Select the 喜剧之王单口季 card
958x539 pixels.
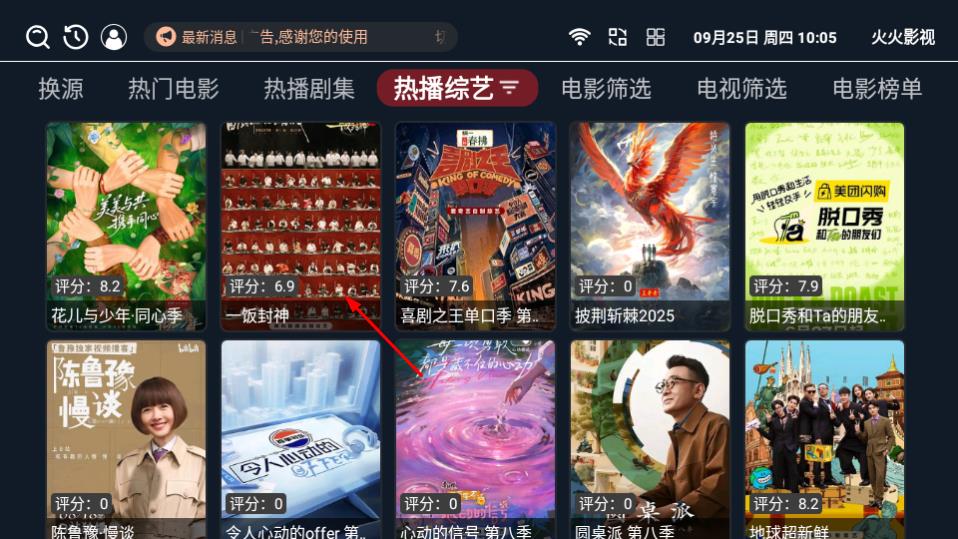[475, 226]
